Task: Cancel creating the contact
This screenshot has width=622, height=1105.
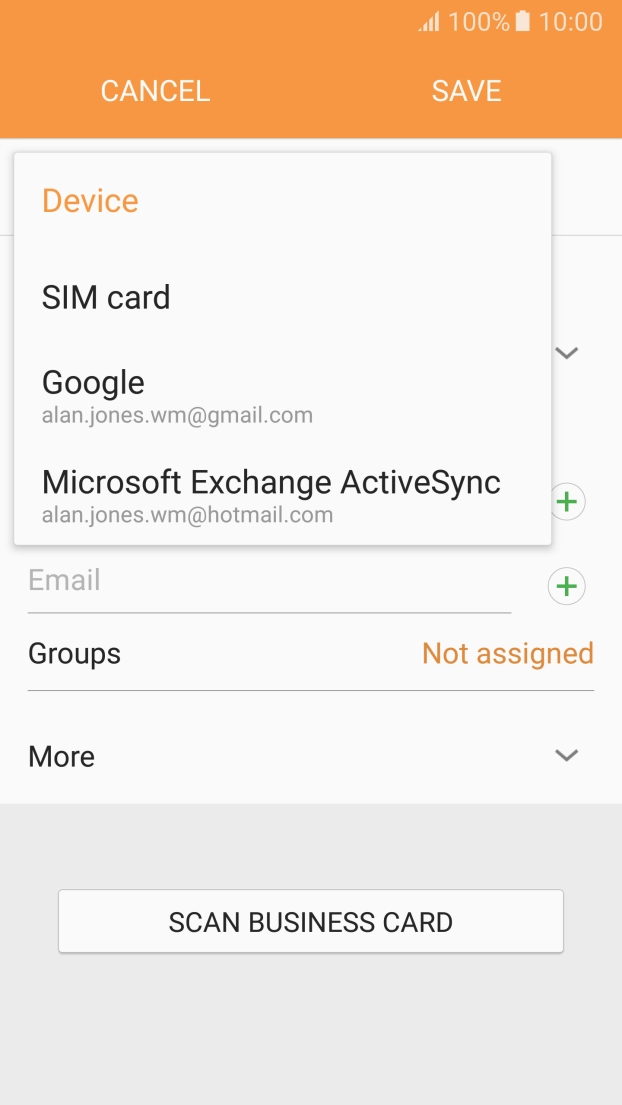Action: [x=155, y=91]
